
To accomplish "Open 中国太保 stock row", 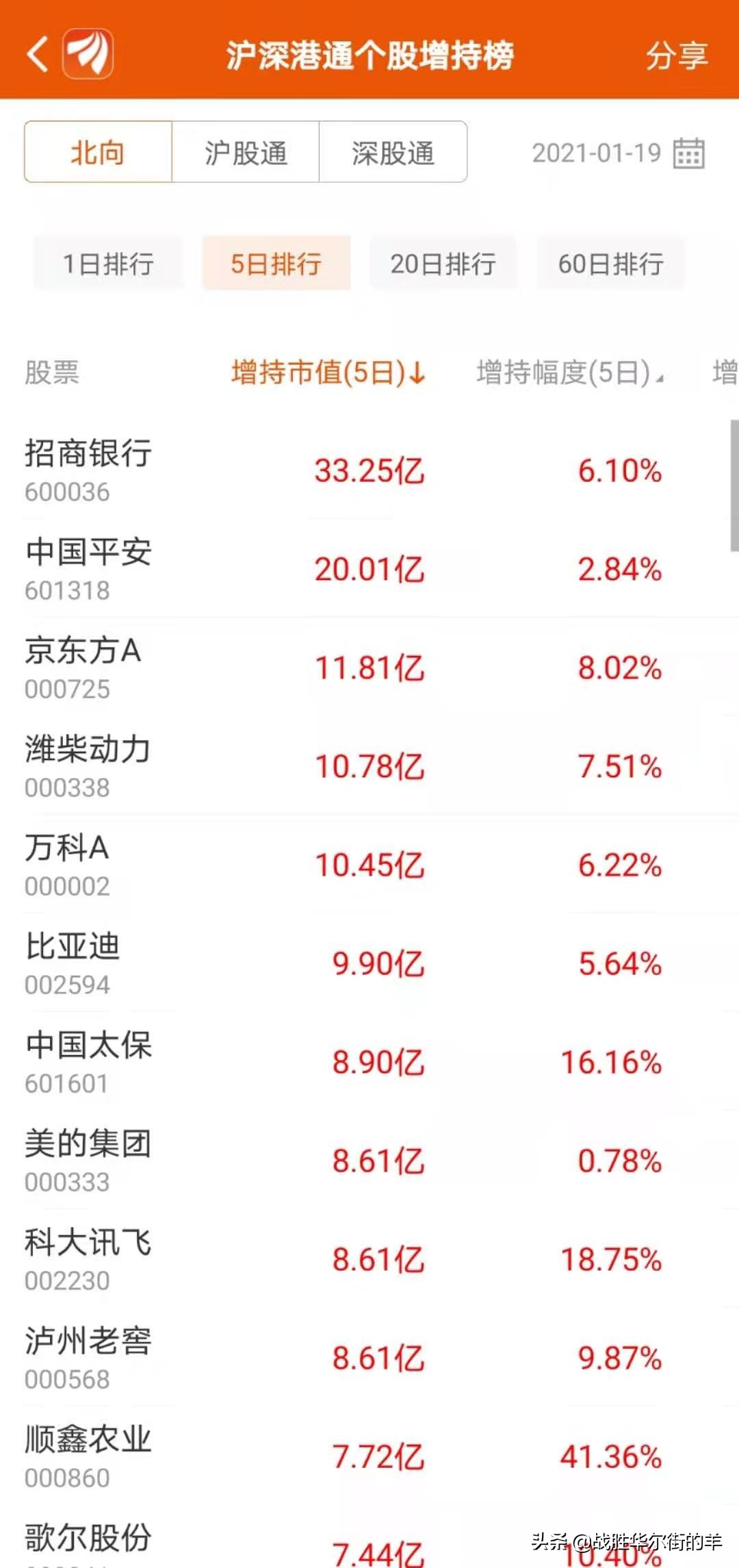I will coord(369,1062).
